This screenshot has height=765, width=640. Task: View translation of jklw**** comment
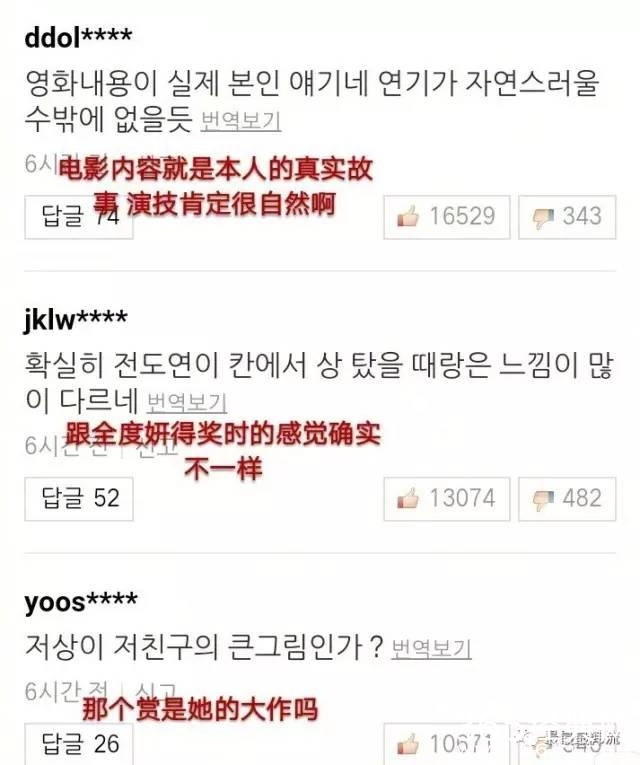tap(187, 404)
